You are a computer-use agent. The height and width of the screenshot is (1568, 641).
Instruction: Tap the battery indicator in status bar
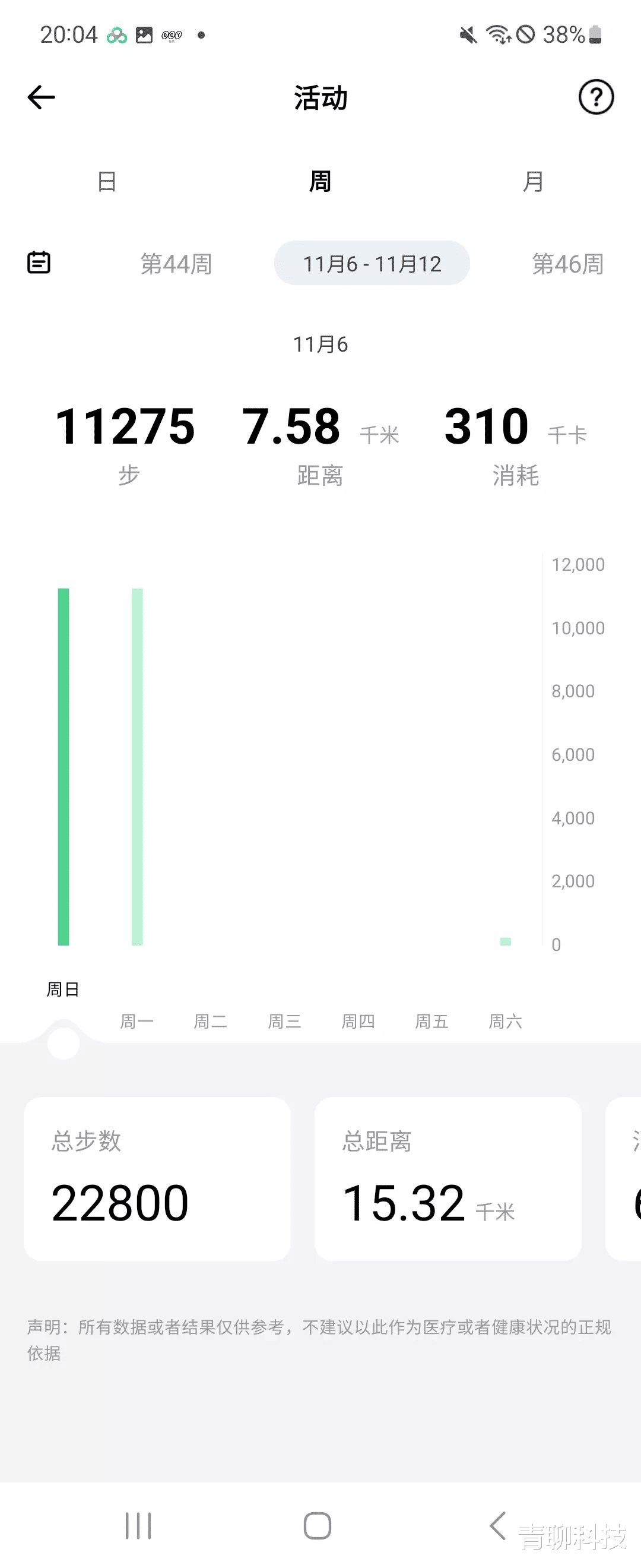(593, 34)
